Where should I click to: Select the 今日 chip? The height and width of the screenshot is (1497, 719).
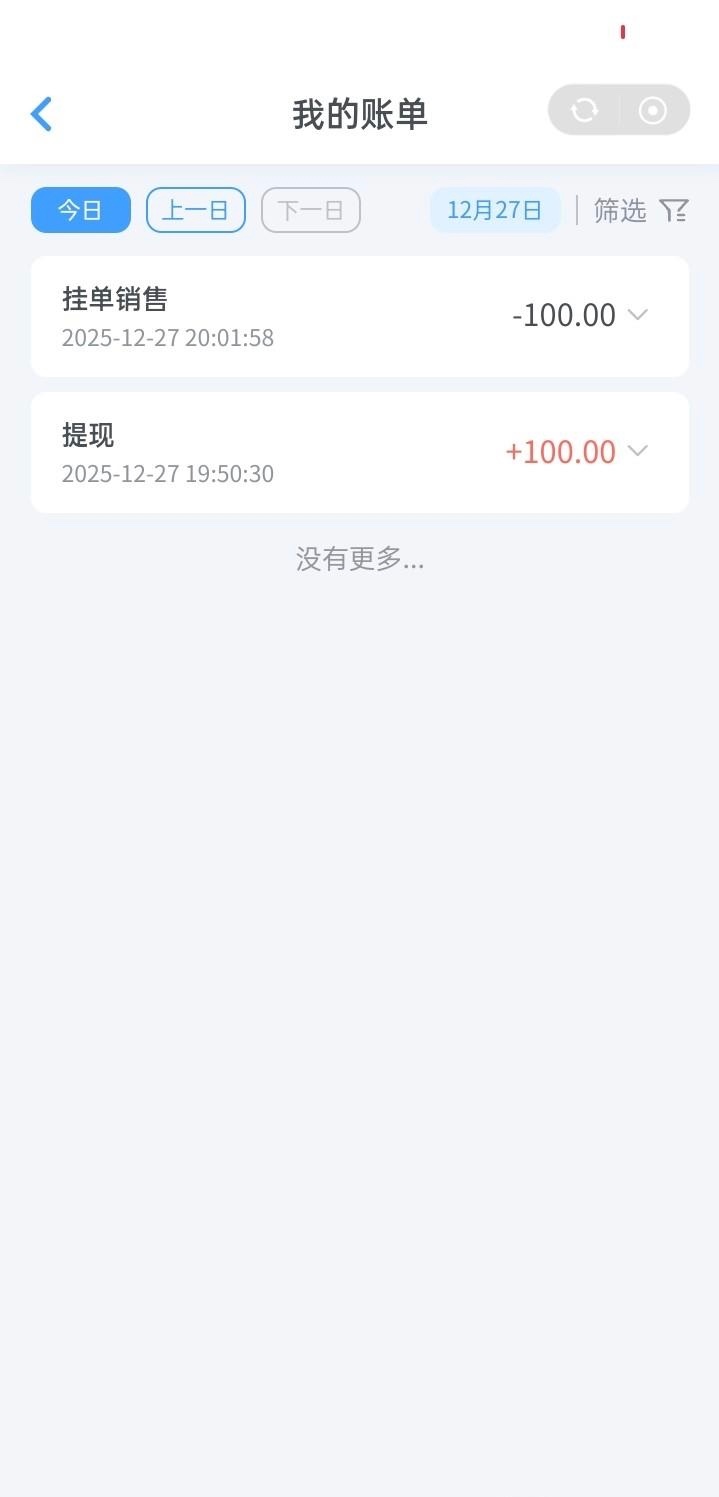(81, 210)
